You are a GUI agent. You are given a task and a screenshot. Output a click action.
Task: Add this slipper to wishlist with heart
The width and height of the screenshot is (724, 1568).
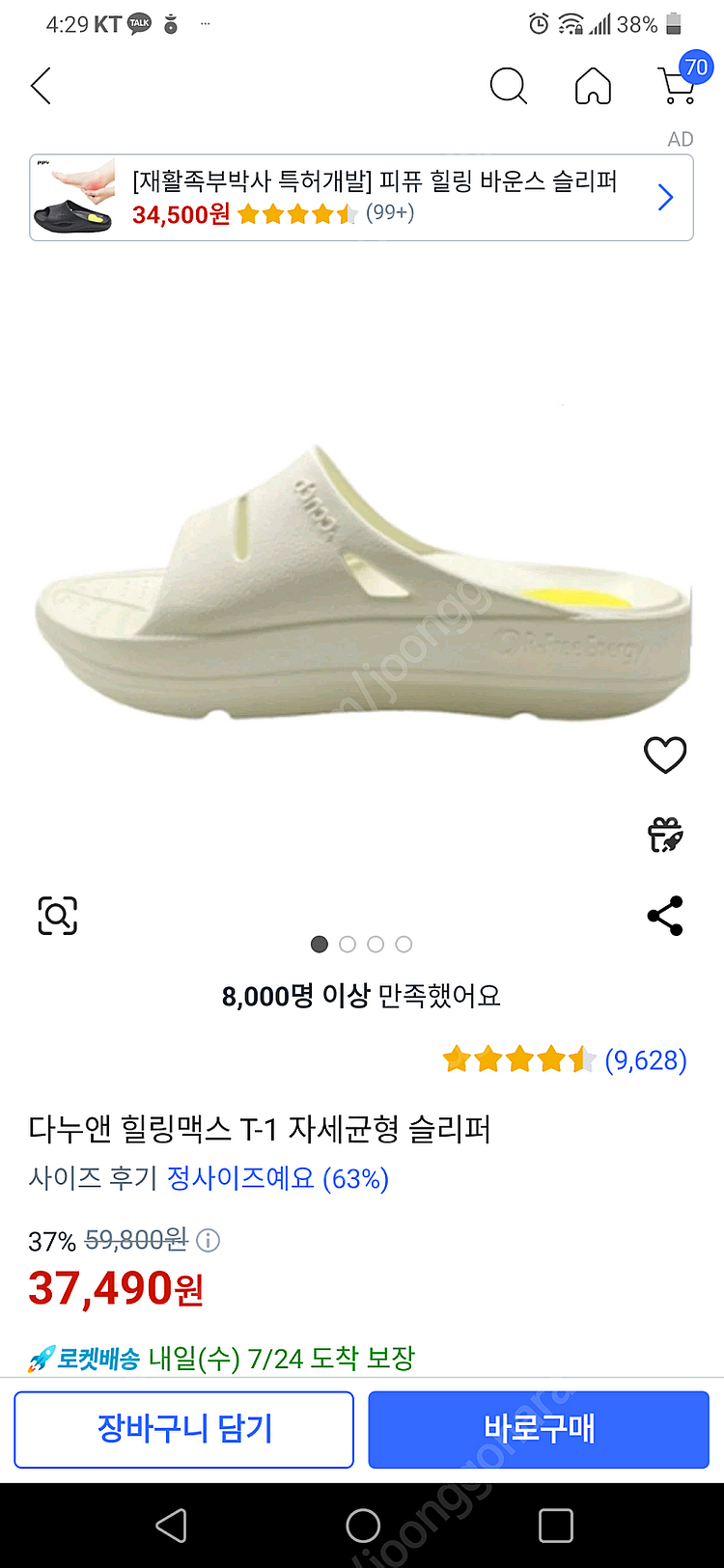[665, 755]
